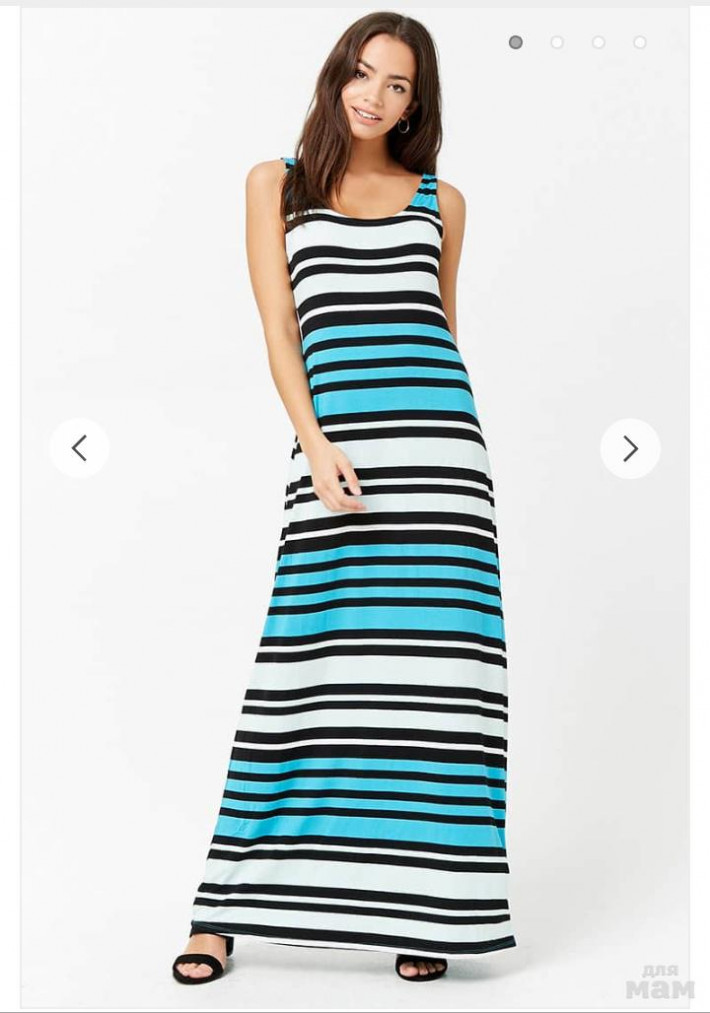Viewport: 710px width, 1013px height.
Task: Jump to the fourth photo indicator dot
Action: (640, 42)
